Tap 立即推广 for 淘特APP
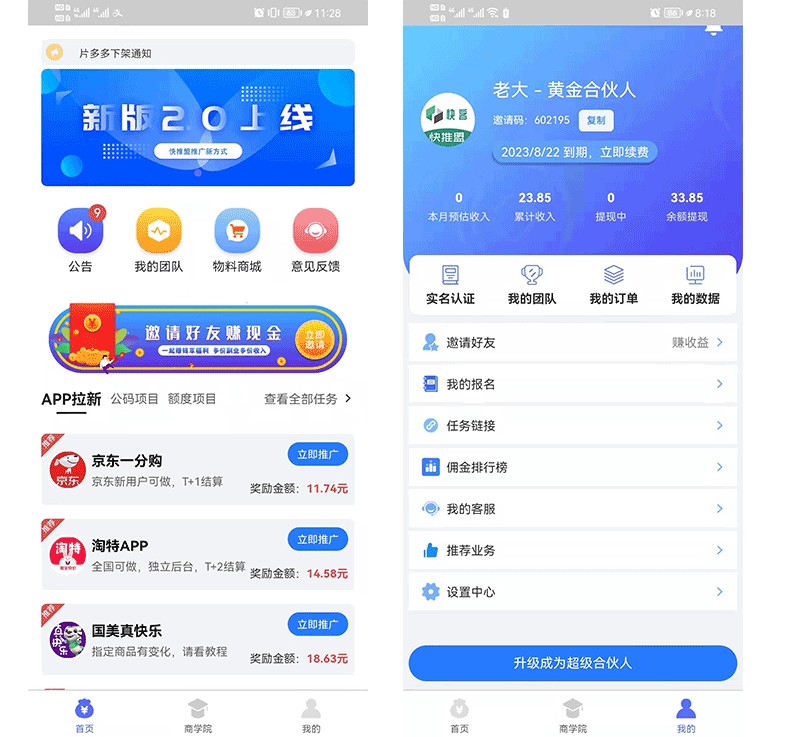 click(x=317, y=539)
